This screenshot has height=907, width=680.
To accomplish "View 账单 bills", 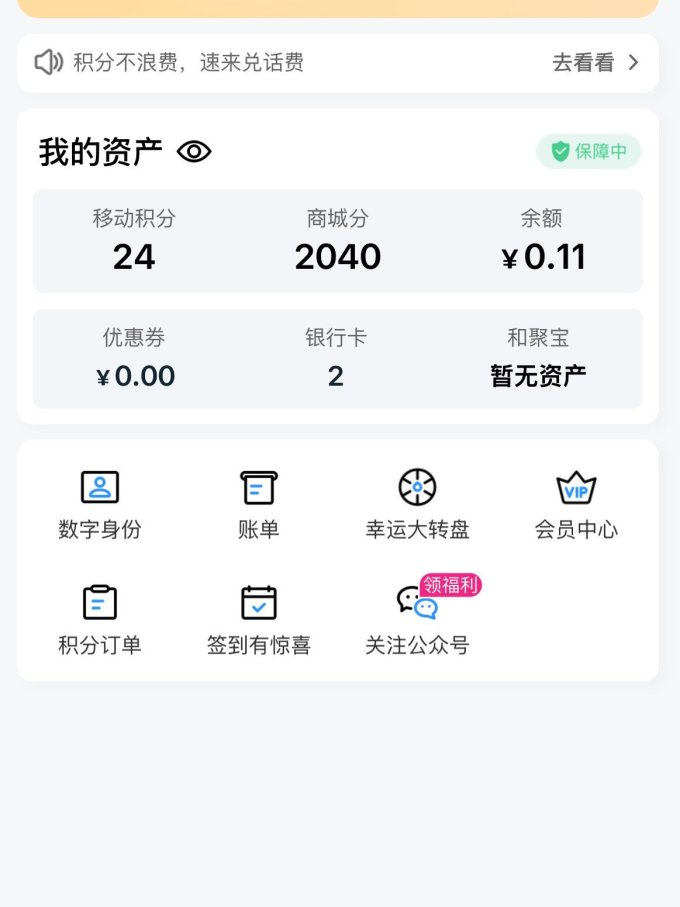I will click(259, 504).
